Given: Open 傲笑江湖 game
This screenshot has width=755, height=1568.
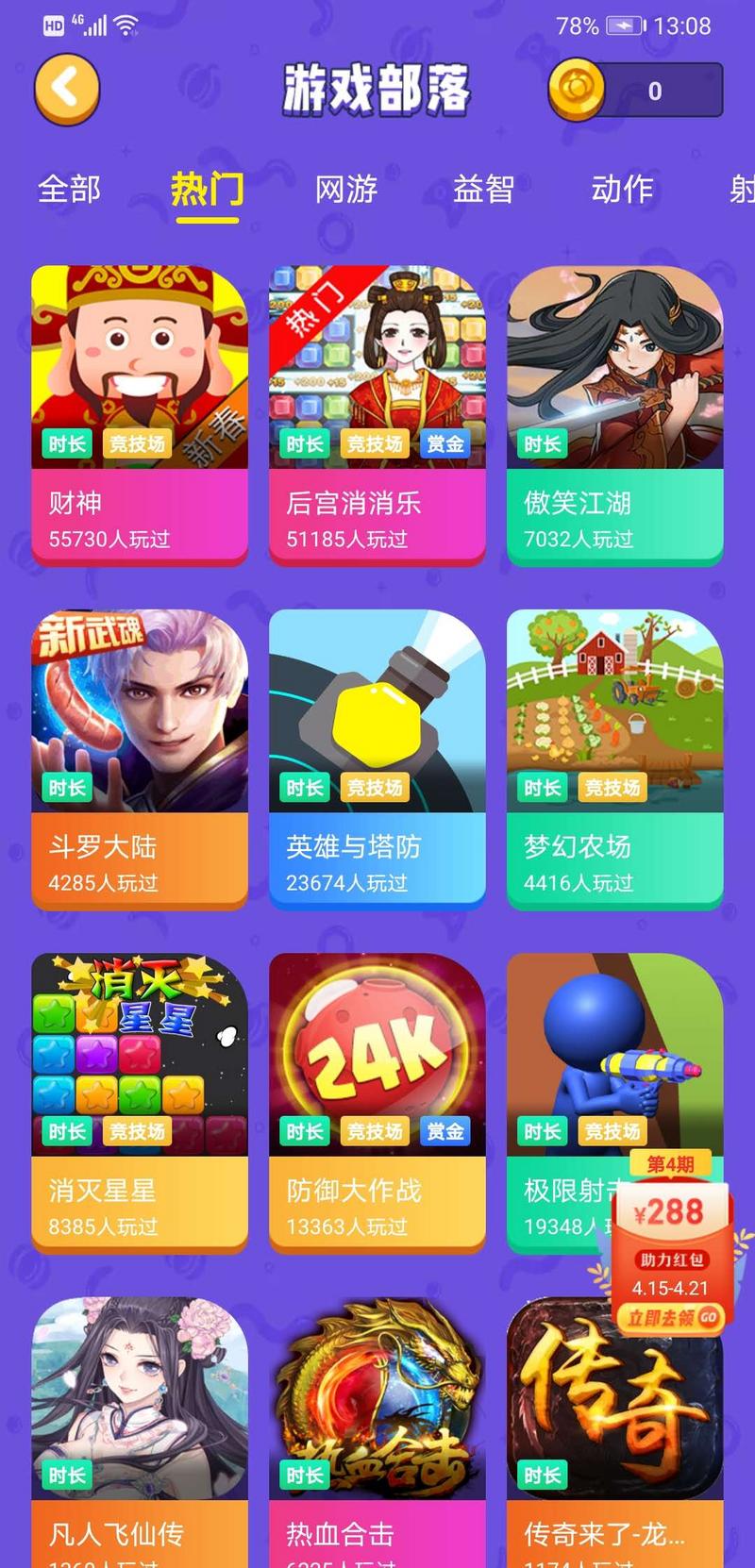Looking at the screenshot, I should [x=615, y=415].
